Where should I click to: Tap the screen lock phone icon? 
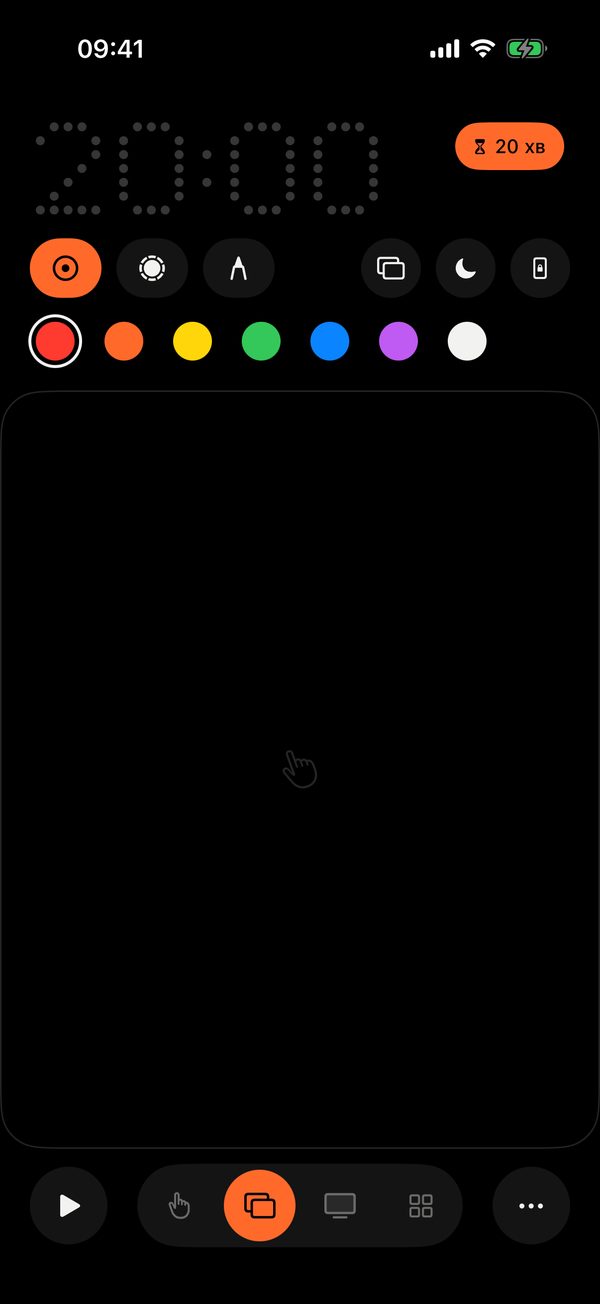[540, 268]
